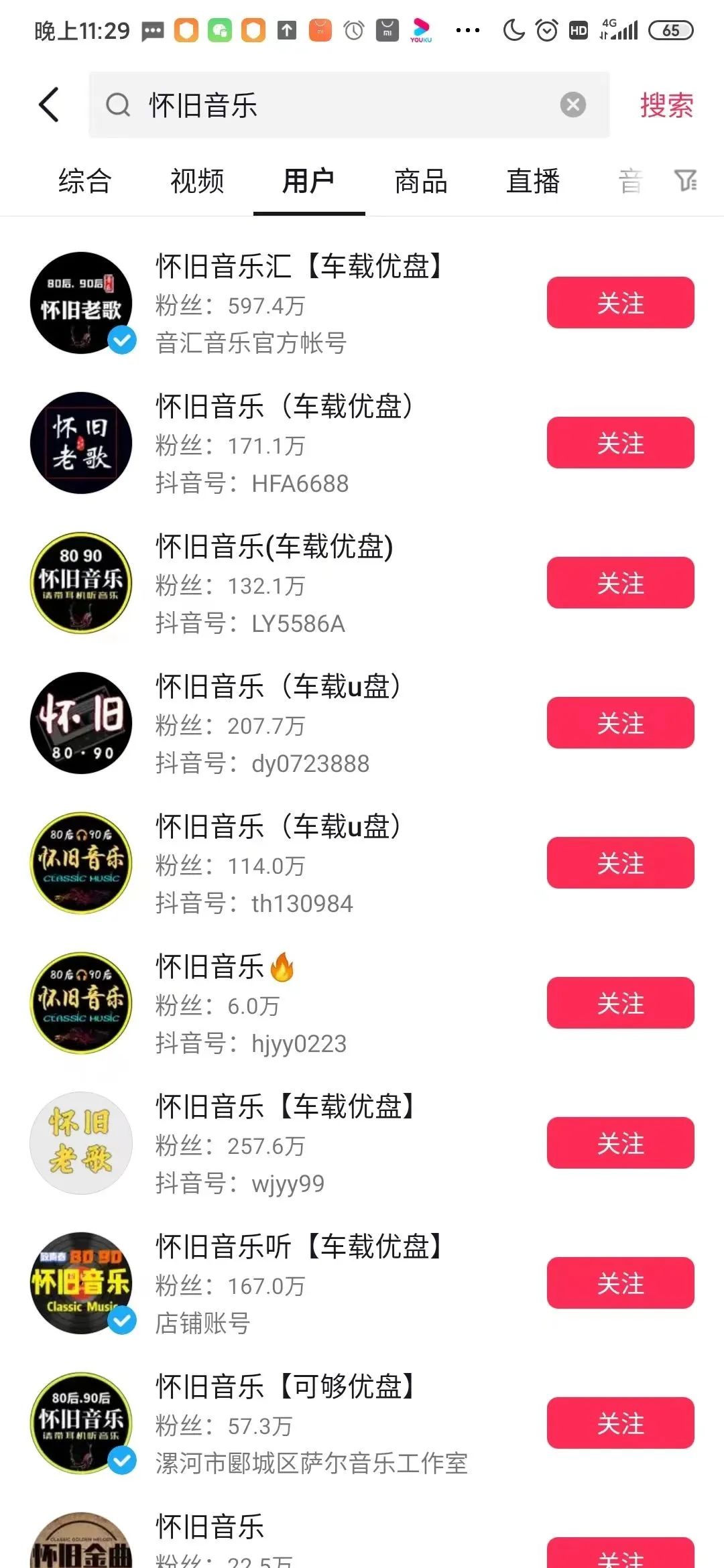Open the search filter icon
This screenshot has height=1568, width=724.
686,182
